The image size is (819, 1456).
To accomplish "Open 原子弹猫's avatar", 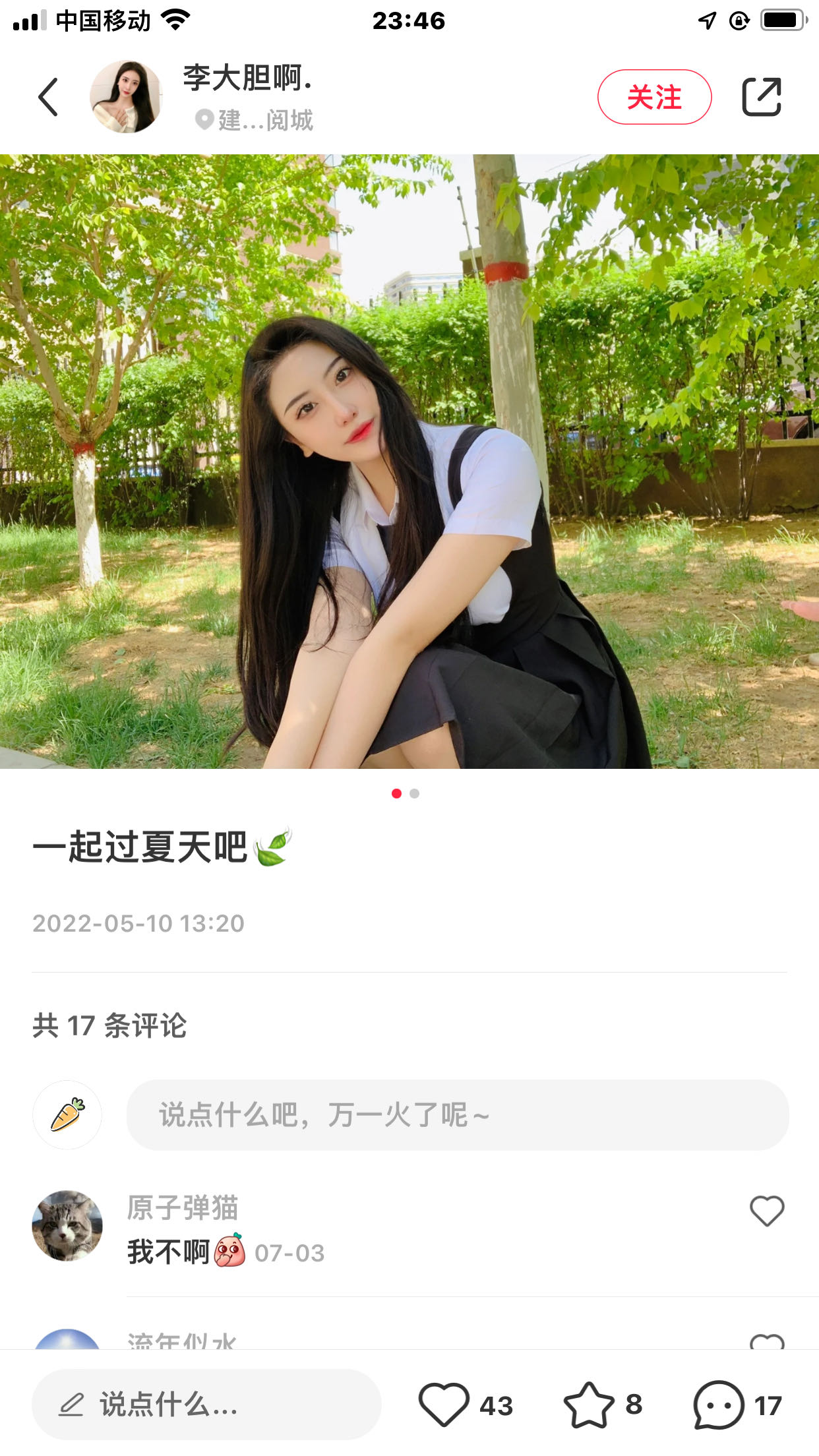I will [x=67, y=1226].
